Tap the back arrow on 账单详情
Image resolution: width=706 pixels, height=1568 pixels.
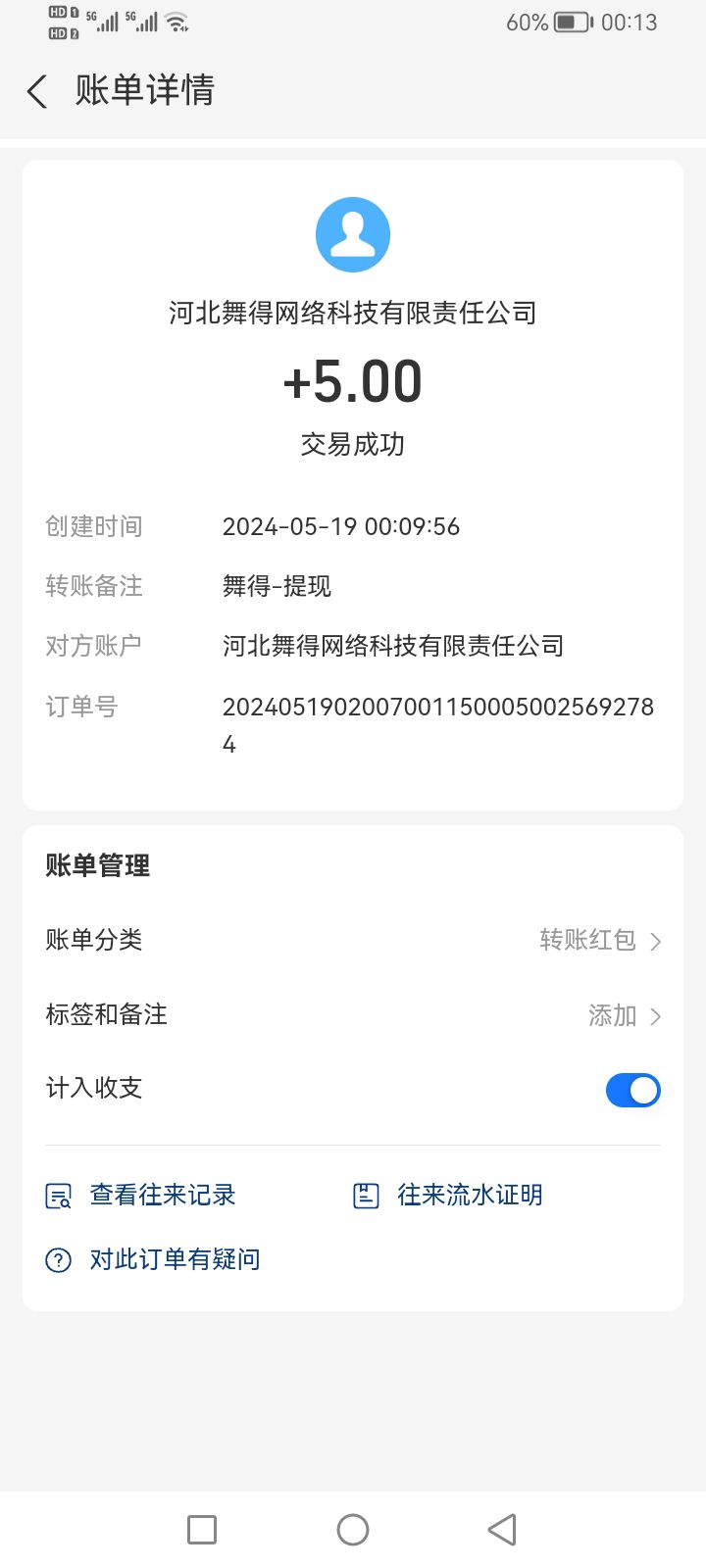[x=36, y=90]
